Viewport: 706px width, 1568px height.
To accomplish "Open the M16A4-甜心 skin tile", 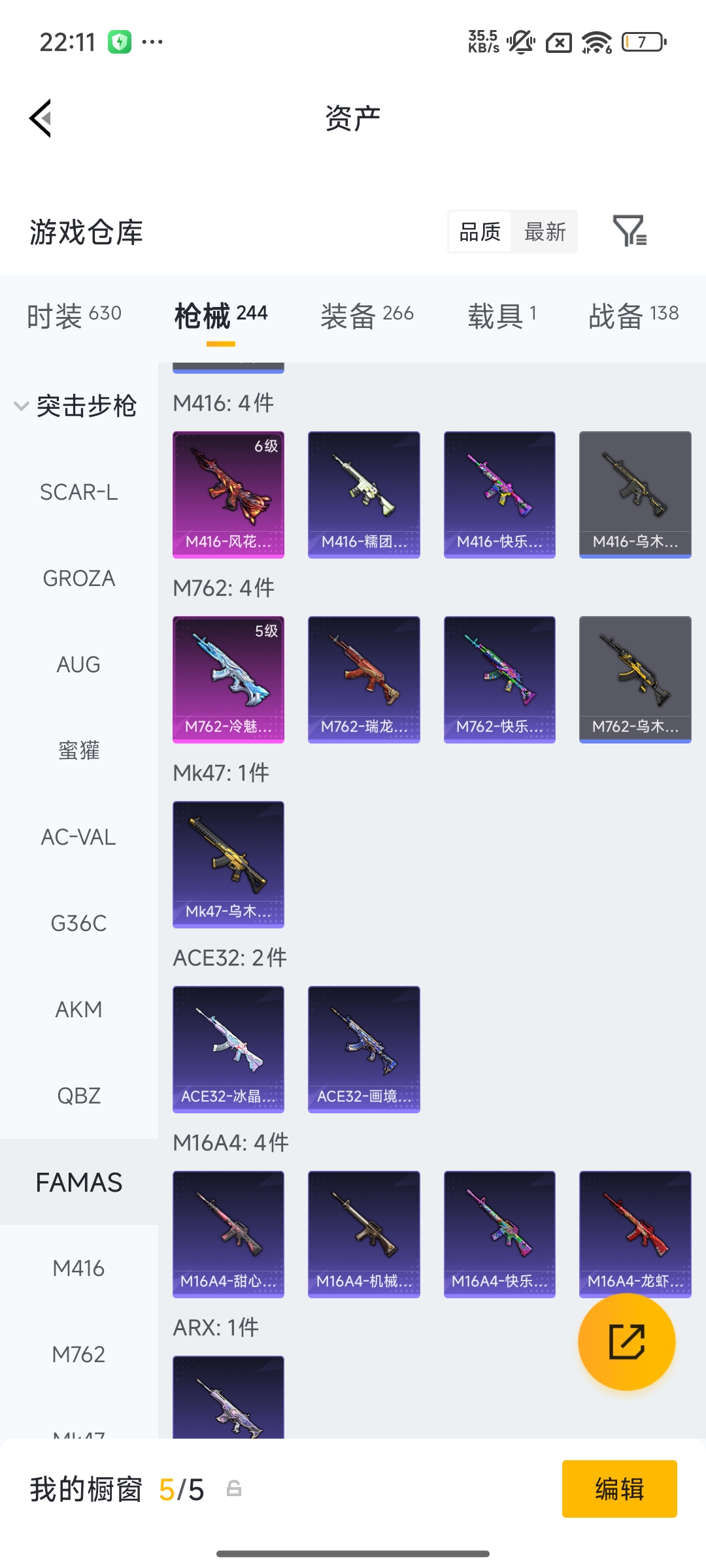I will point(228,1233).
